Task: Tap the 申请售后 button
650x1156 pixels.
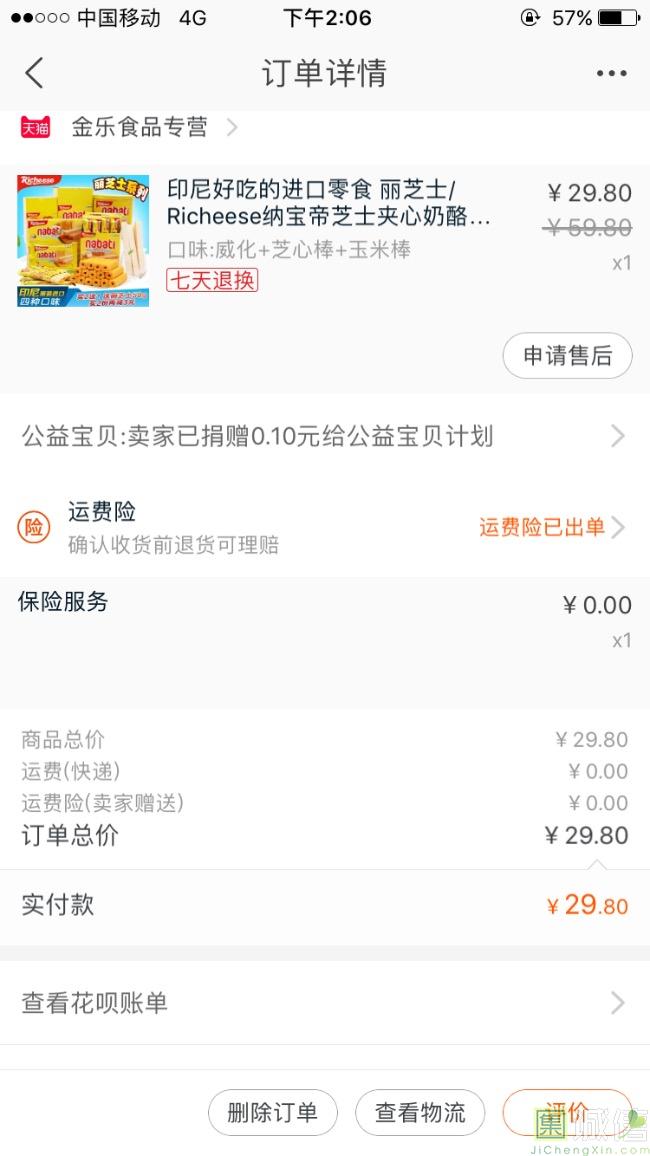Action: (x=567, y=356)
